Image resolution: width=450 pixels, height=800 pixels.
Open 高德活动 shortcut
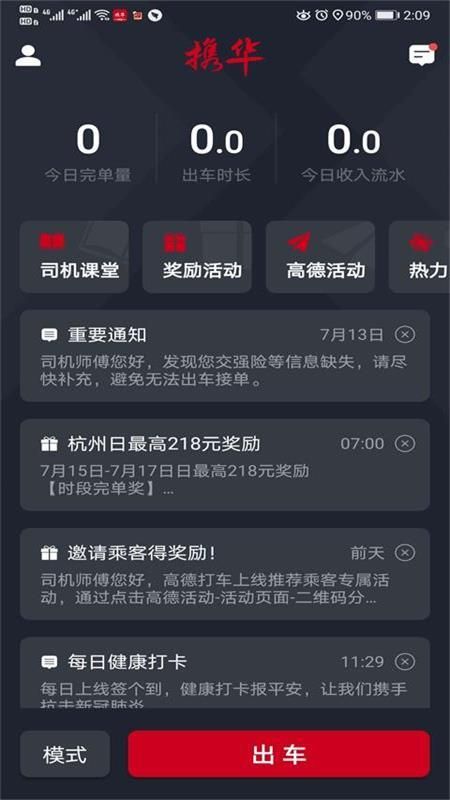(x=320, y=257)
